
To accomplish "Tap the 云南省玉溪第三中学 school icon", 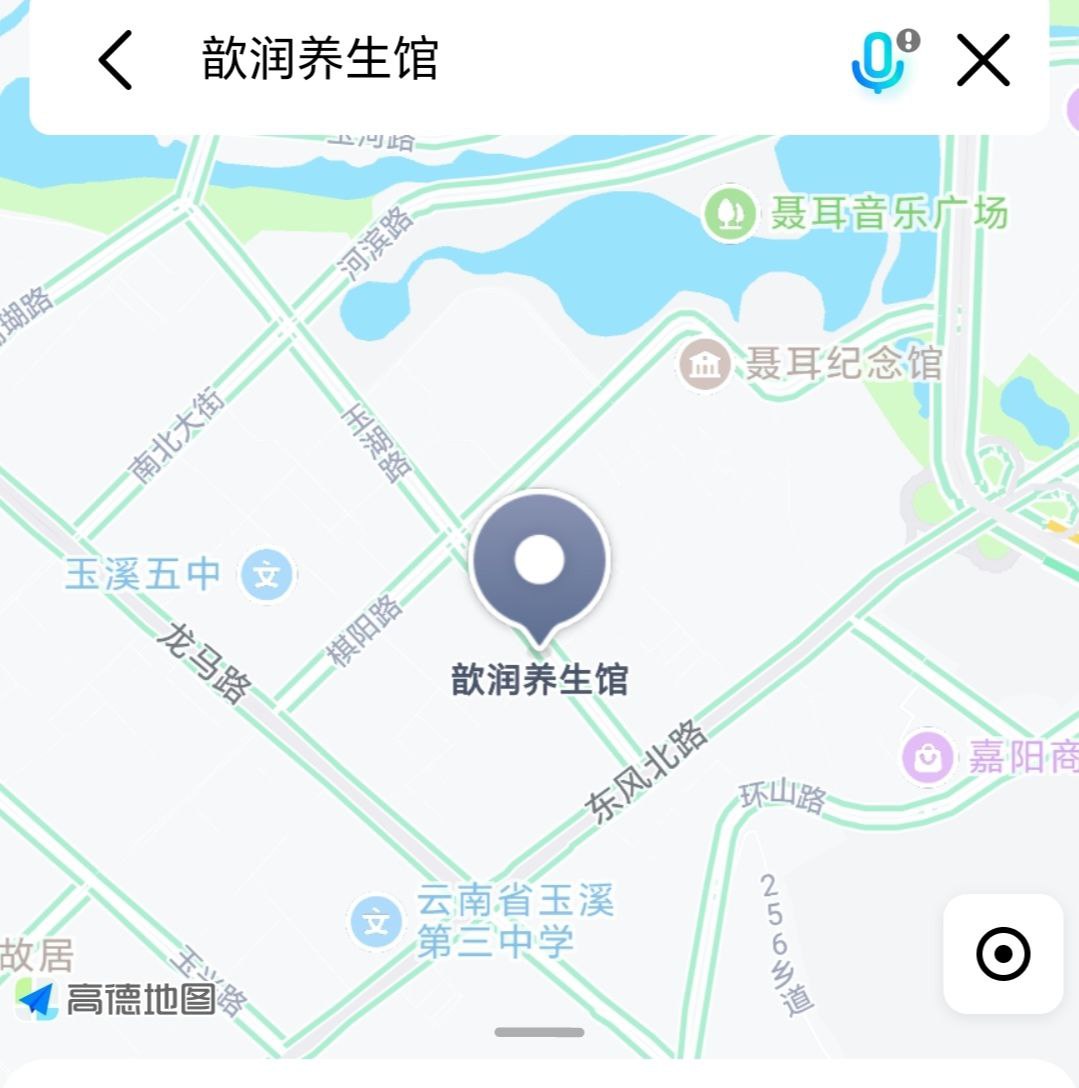I will pyautogui.click(x=376, y=919).
